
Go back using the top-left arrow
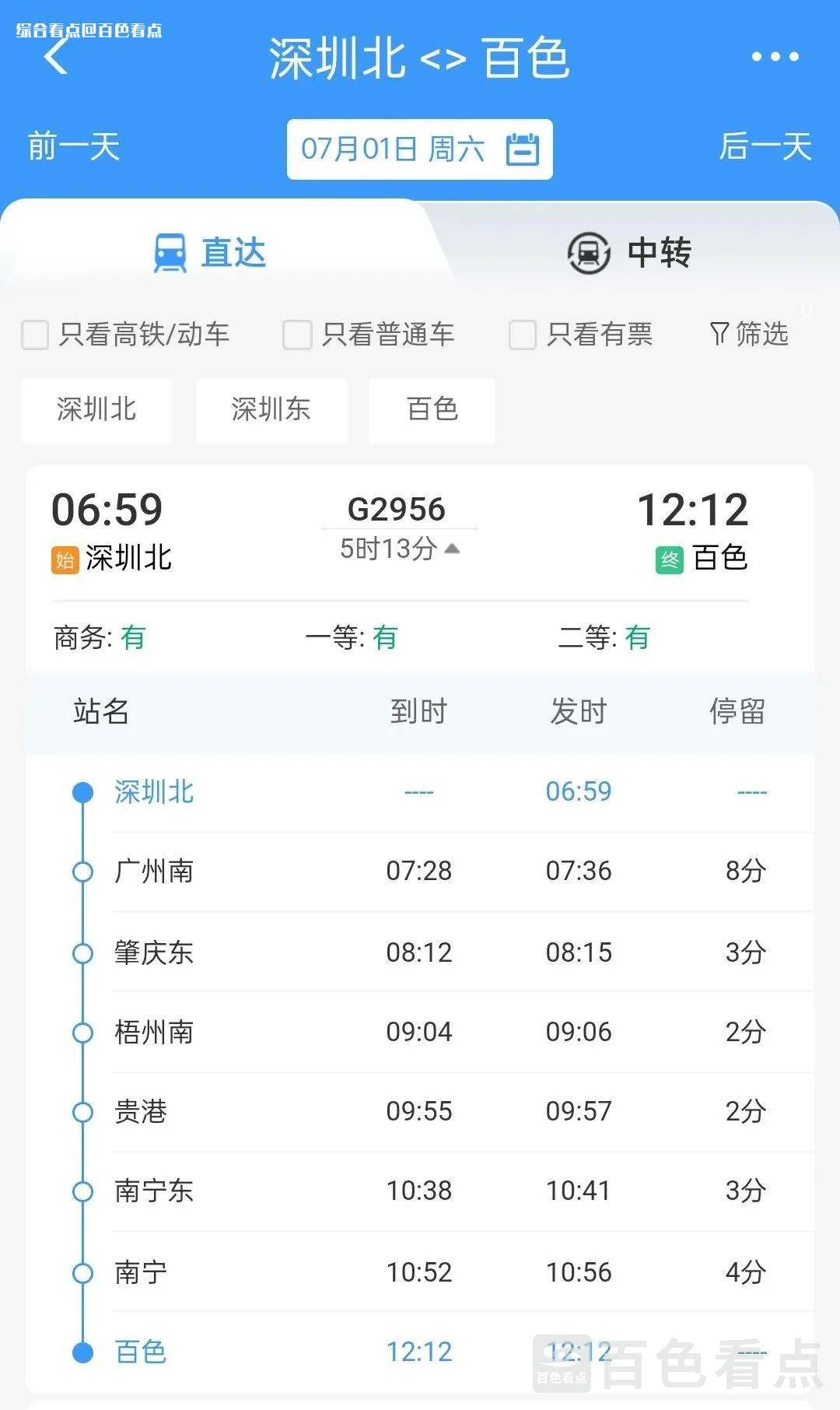[x=56, y=56]
